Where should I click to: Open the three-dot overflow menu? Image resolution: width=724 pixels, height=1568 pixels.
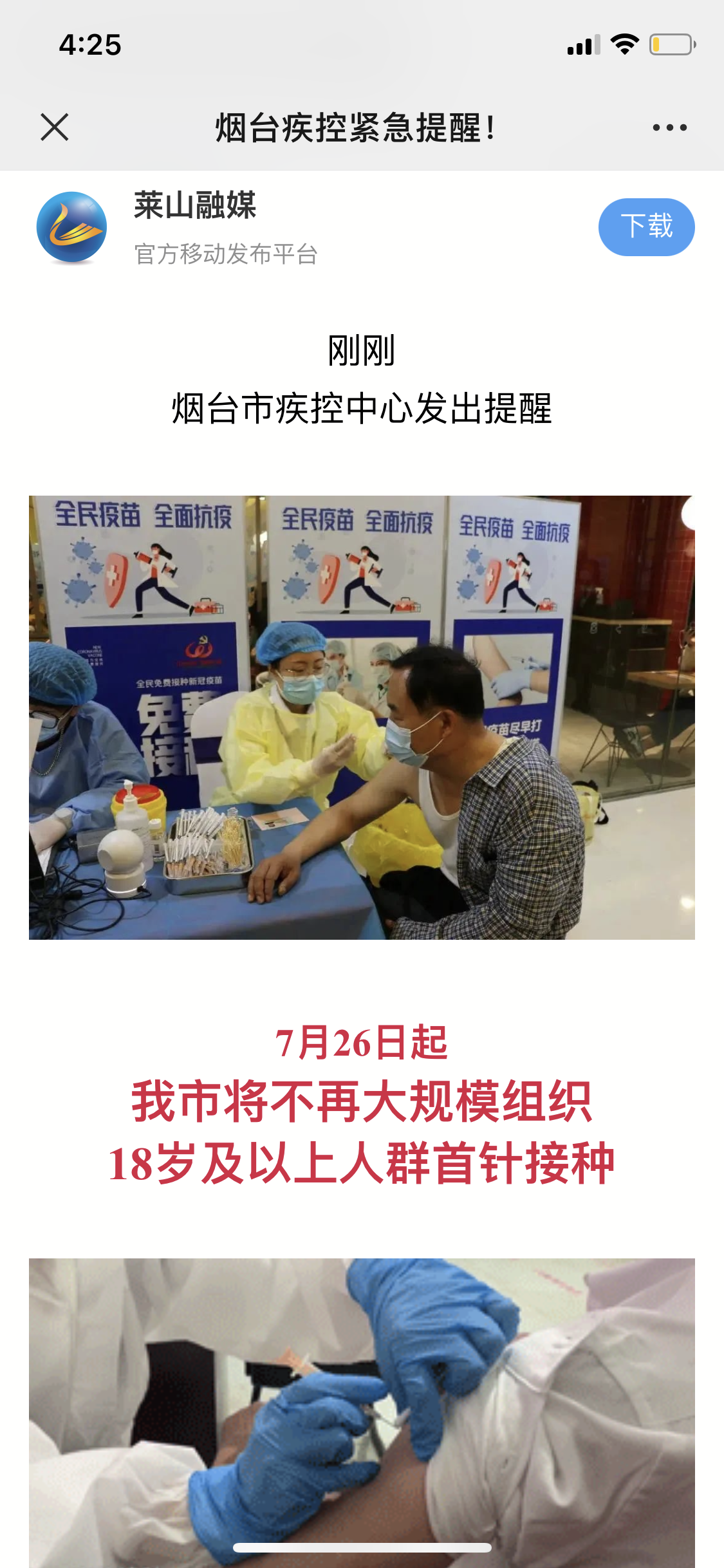coord(669,127)
